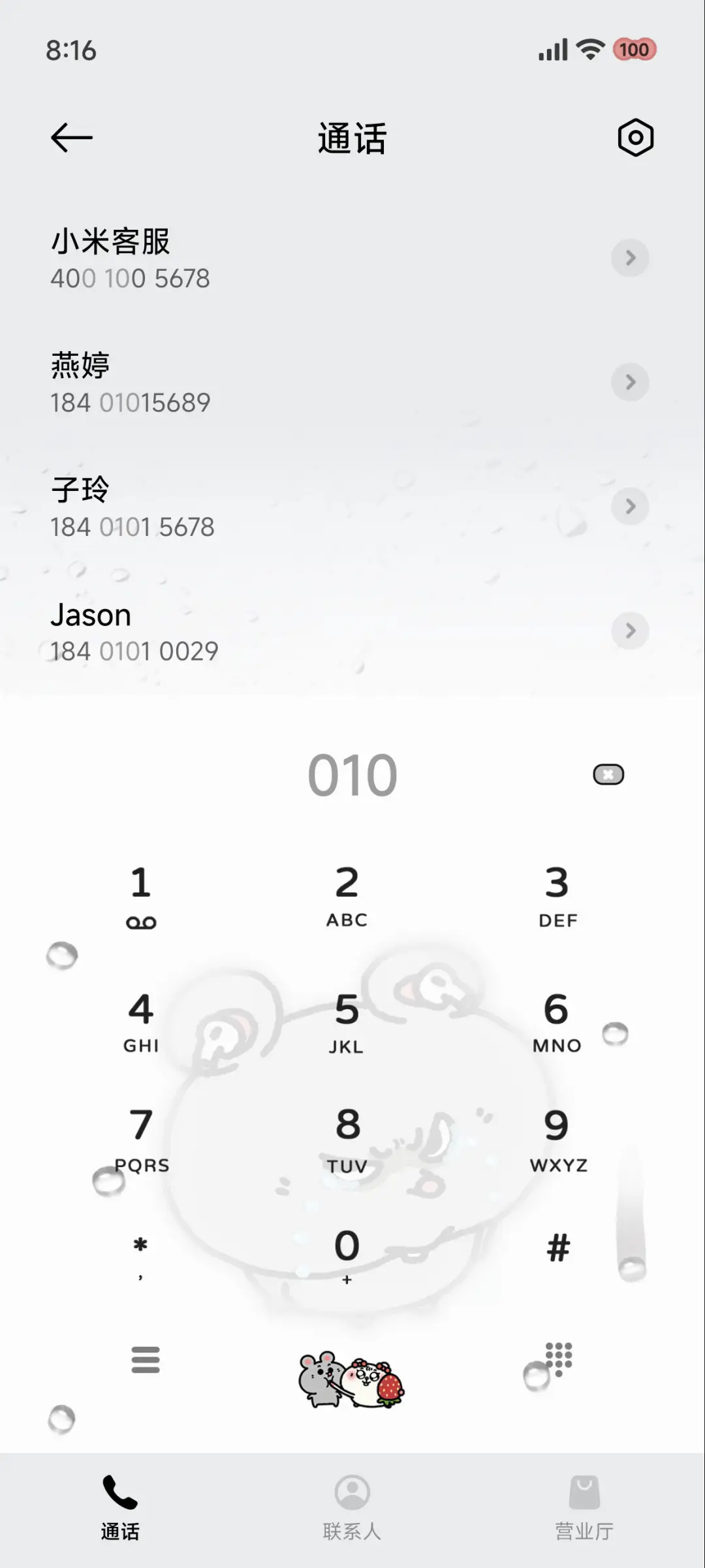Tap the phone icon on the 通话 tab
This screenshot has height=1568, width=705.
tap(119, 1491)
